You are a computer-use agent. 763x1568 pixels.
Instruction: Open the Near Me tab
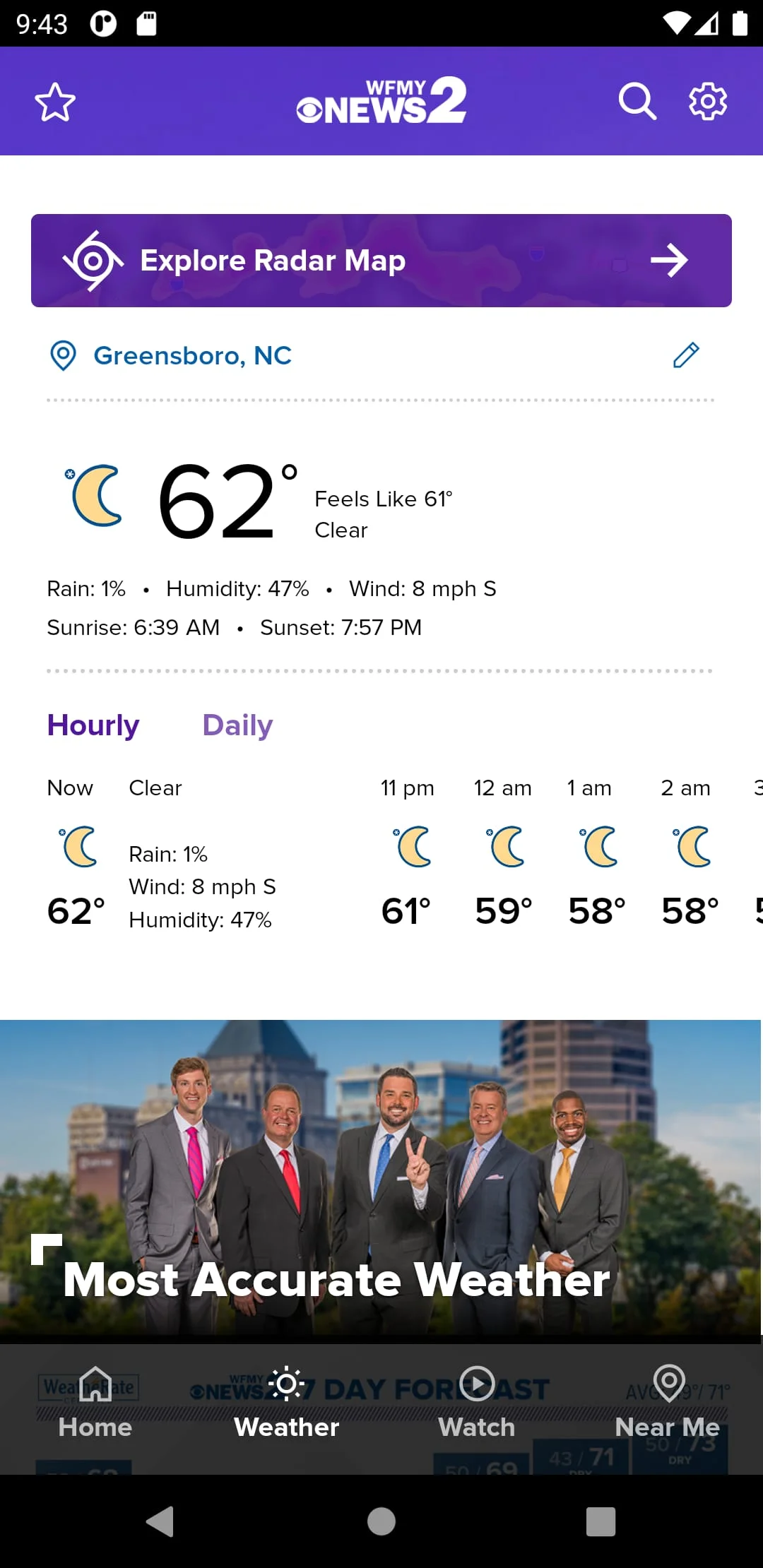click(668, 1402)
